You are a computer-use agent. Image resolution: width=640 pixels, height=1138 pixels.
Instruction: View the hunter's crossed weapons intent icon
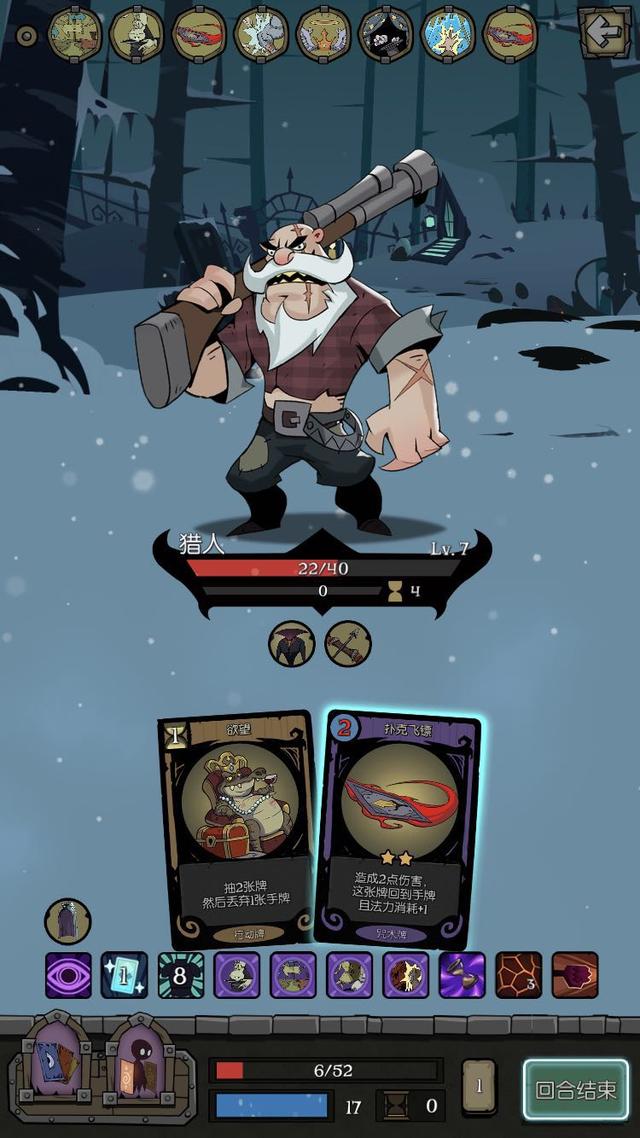[x=348, y=643]
